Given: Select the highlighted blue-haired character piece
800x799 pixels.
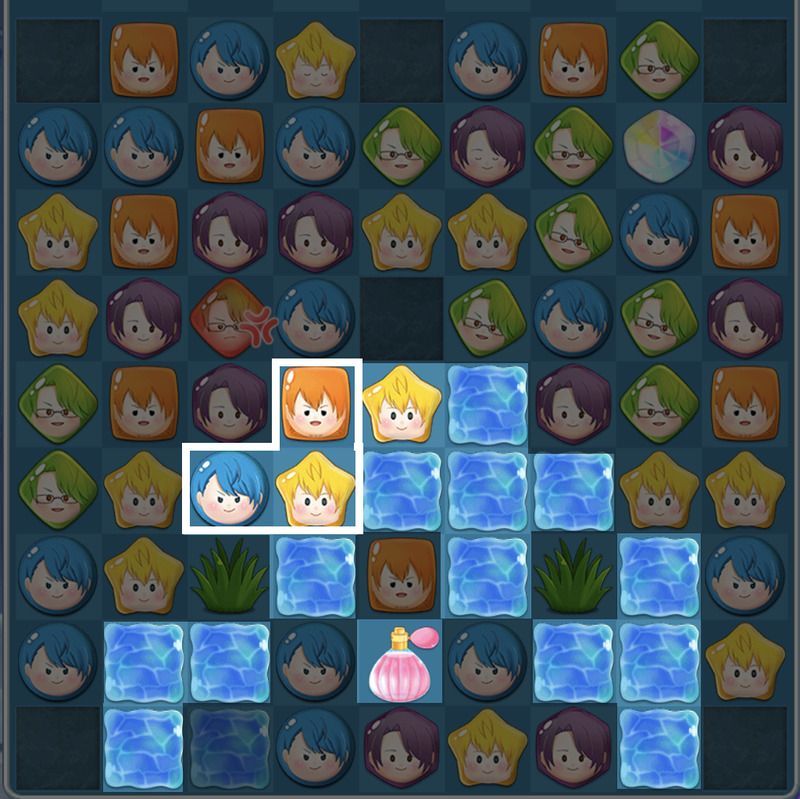Looking at the screenshot, I should pos(228,490).
